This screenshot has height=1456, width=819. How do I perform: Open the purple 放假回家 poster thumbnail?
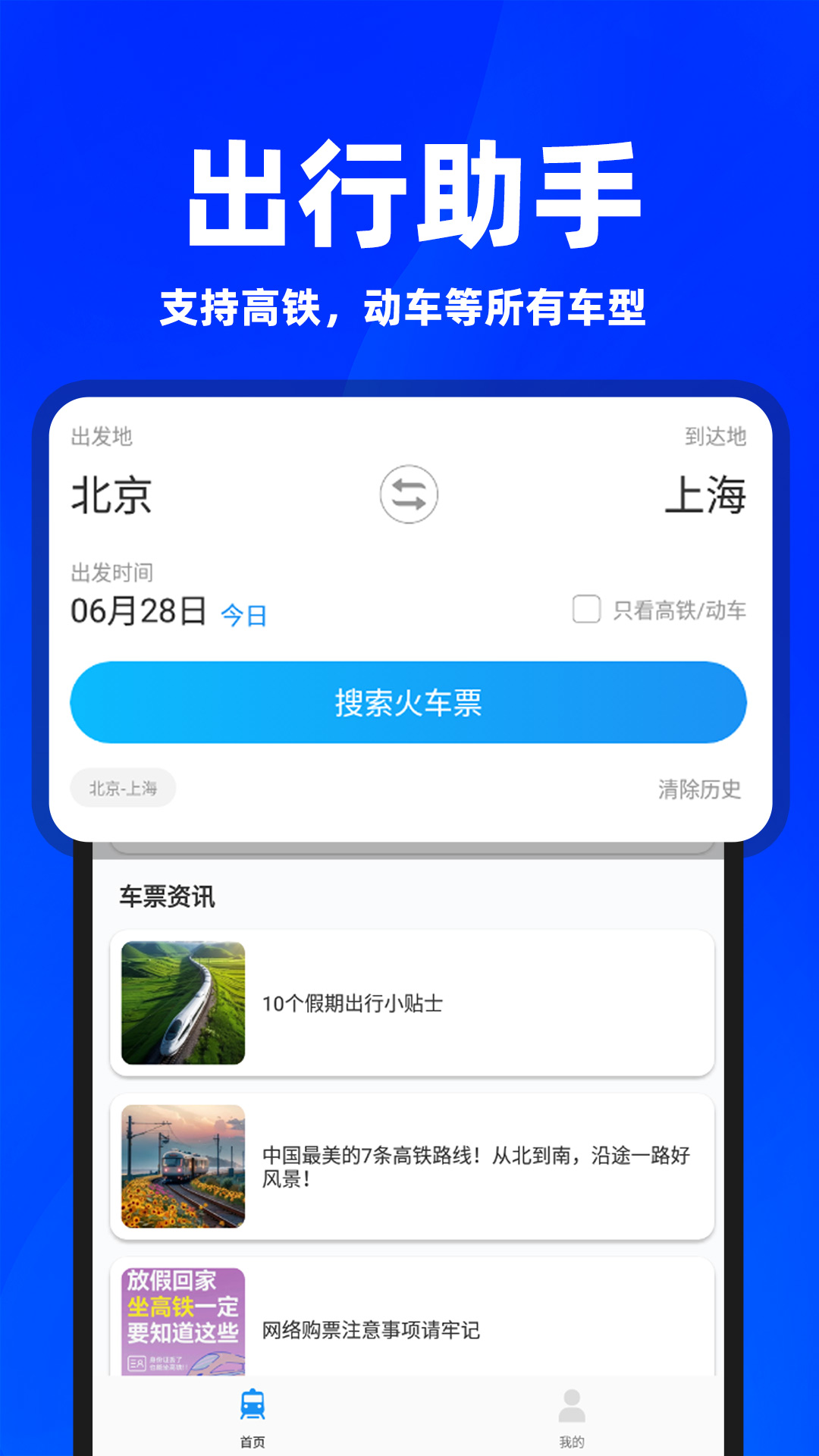click(184, 1318)
